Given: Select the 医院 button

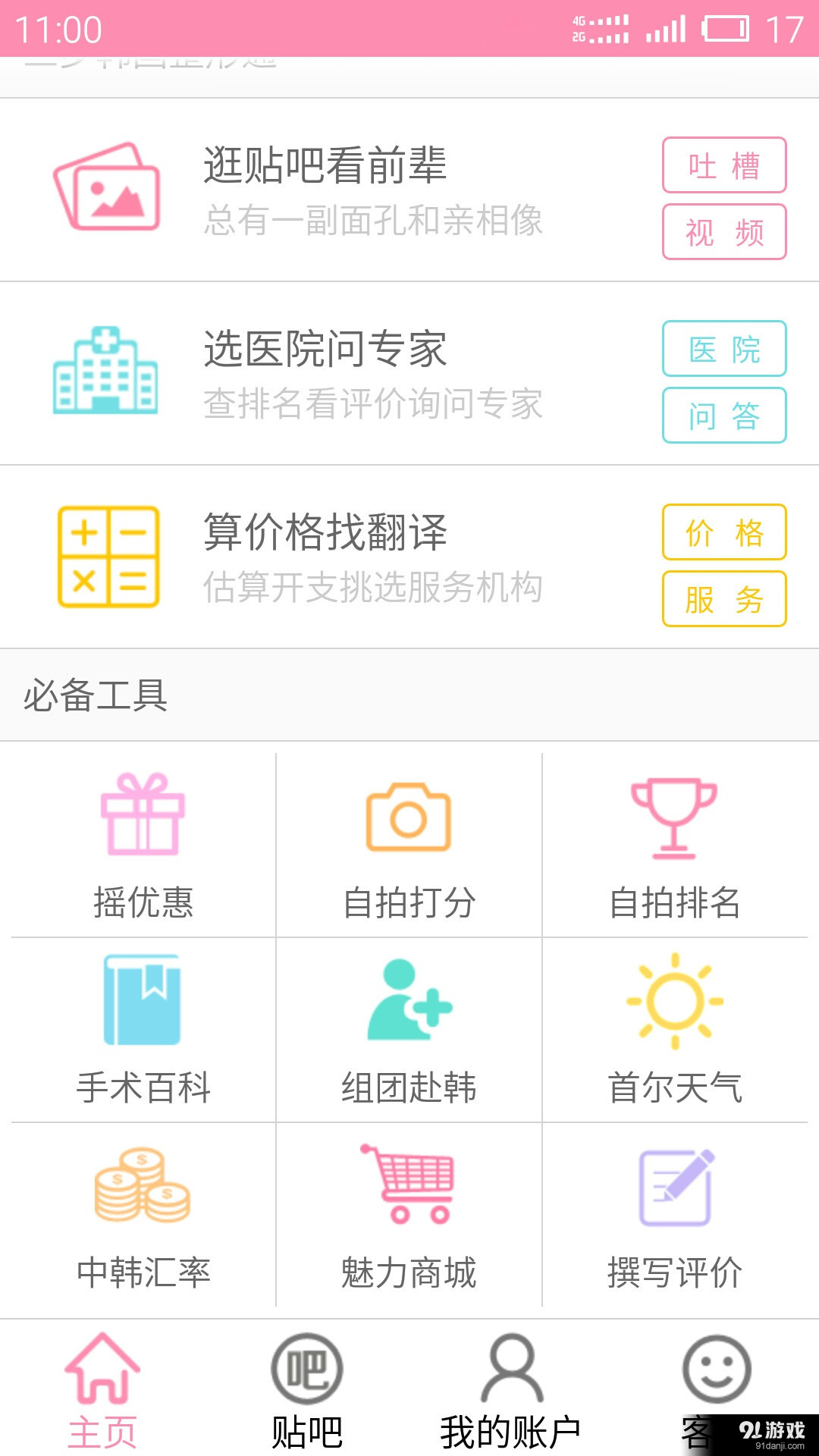Looking at the screenshot, I should (x=724, y=349).
